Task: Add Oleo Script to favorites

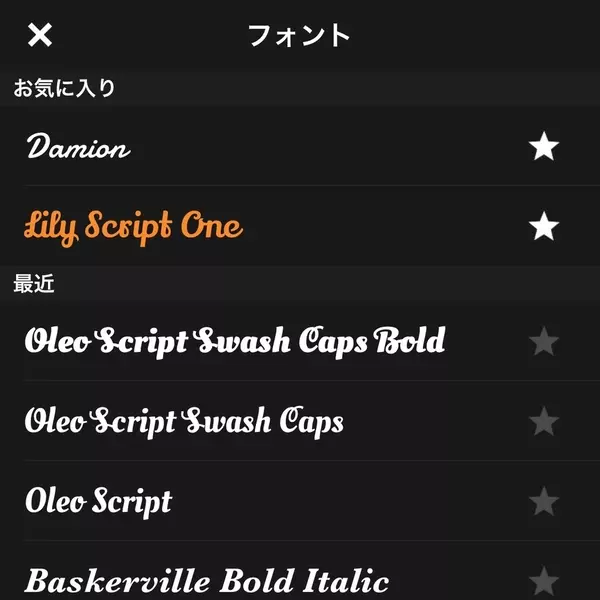Action: point(543,499)
